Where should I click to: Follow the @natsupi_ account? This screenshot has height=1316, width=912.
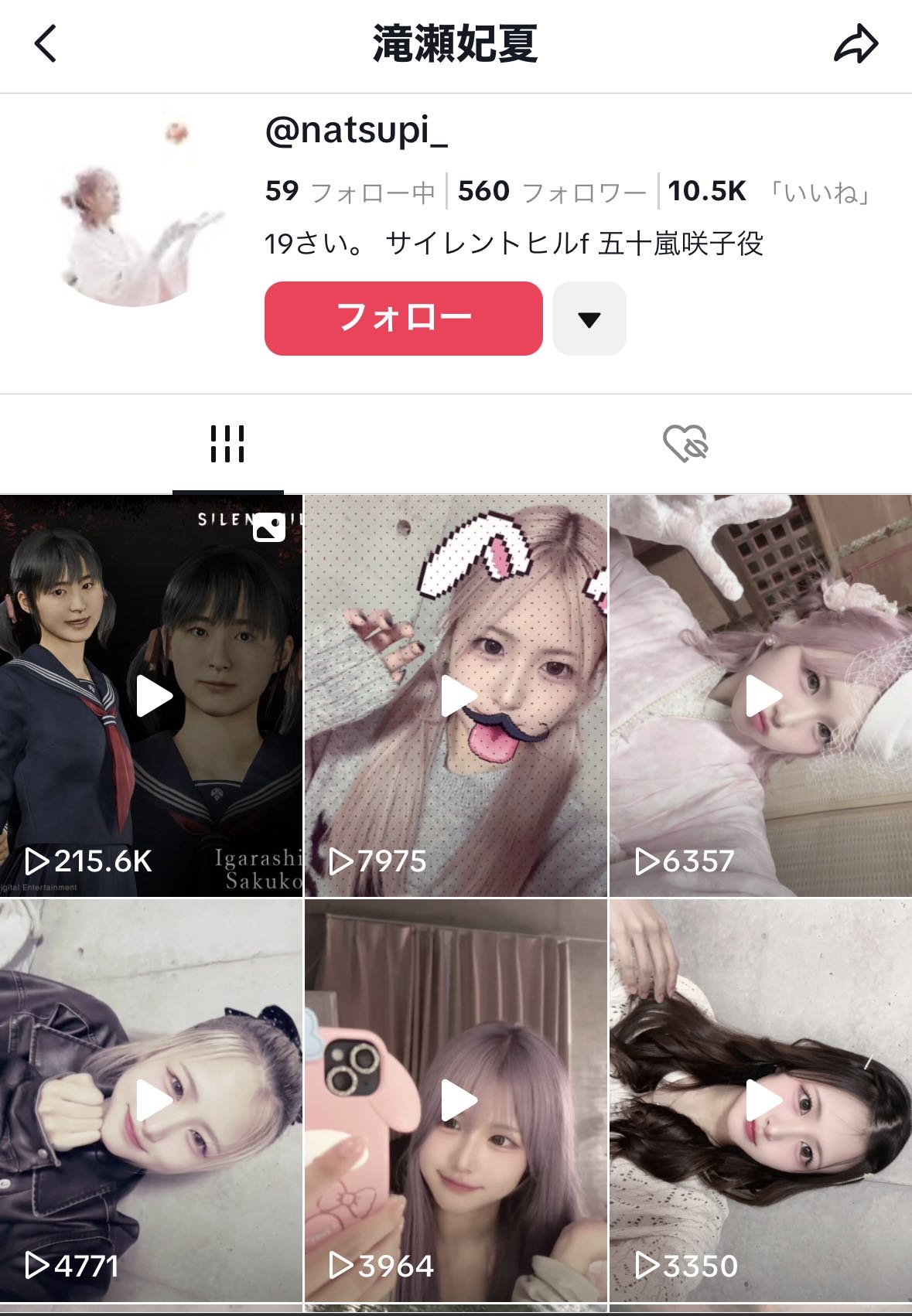point(403,318)
